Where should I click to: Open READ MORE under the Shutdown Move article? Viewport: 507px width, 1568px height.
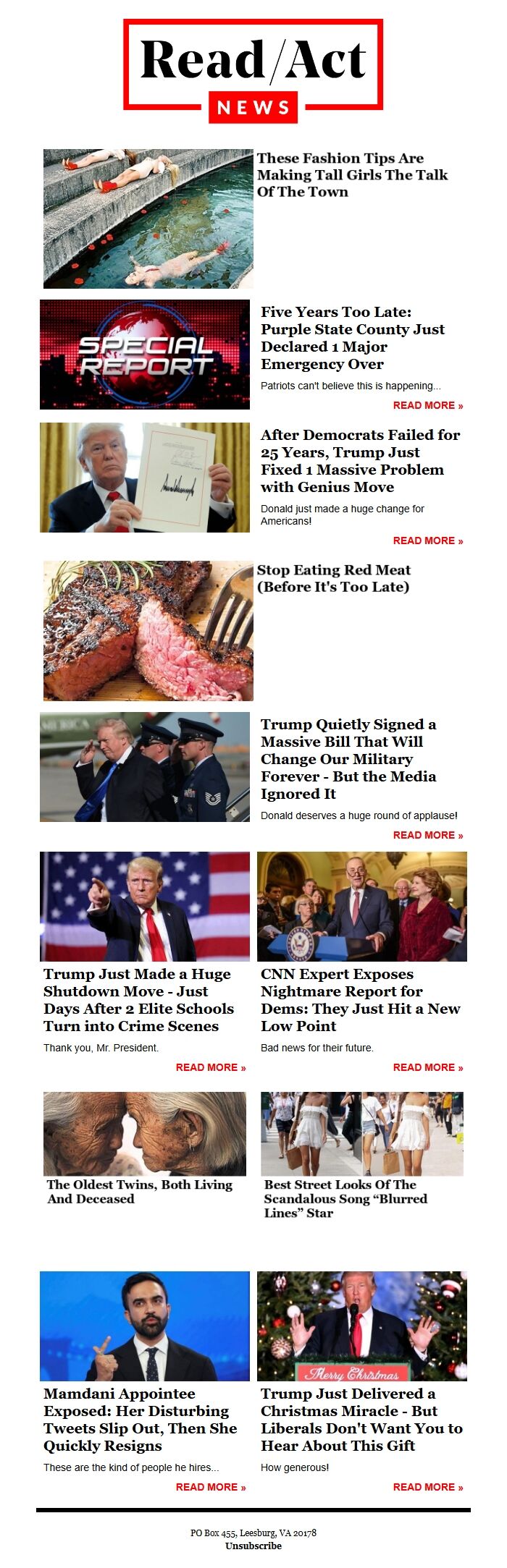[x=210, y=1067]
